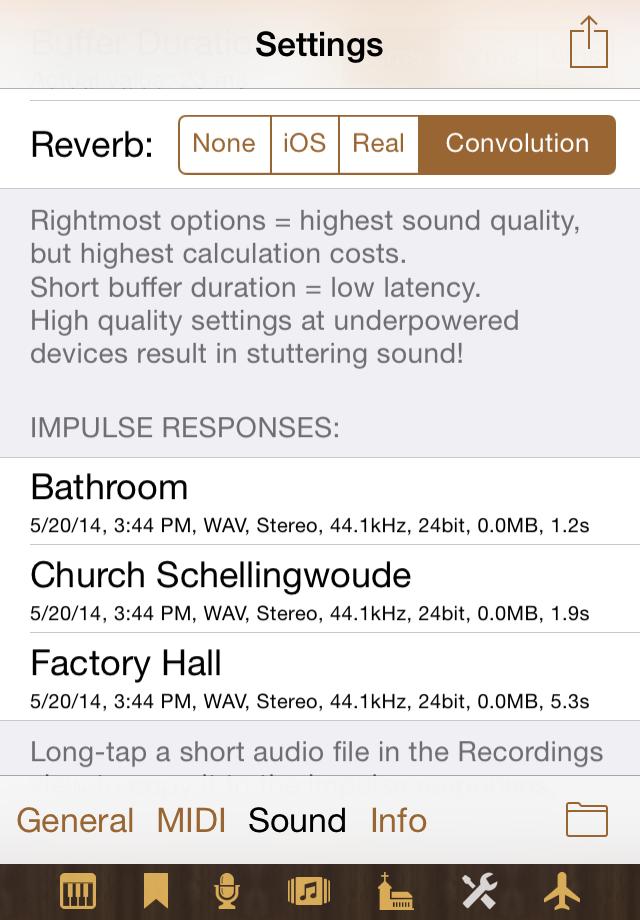Open the bookmarks section
The width and height of the screenshot is (640, 920).
tap(155, 890)
